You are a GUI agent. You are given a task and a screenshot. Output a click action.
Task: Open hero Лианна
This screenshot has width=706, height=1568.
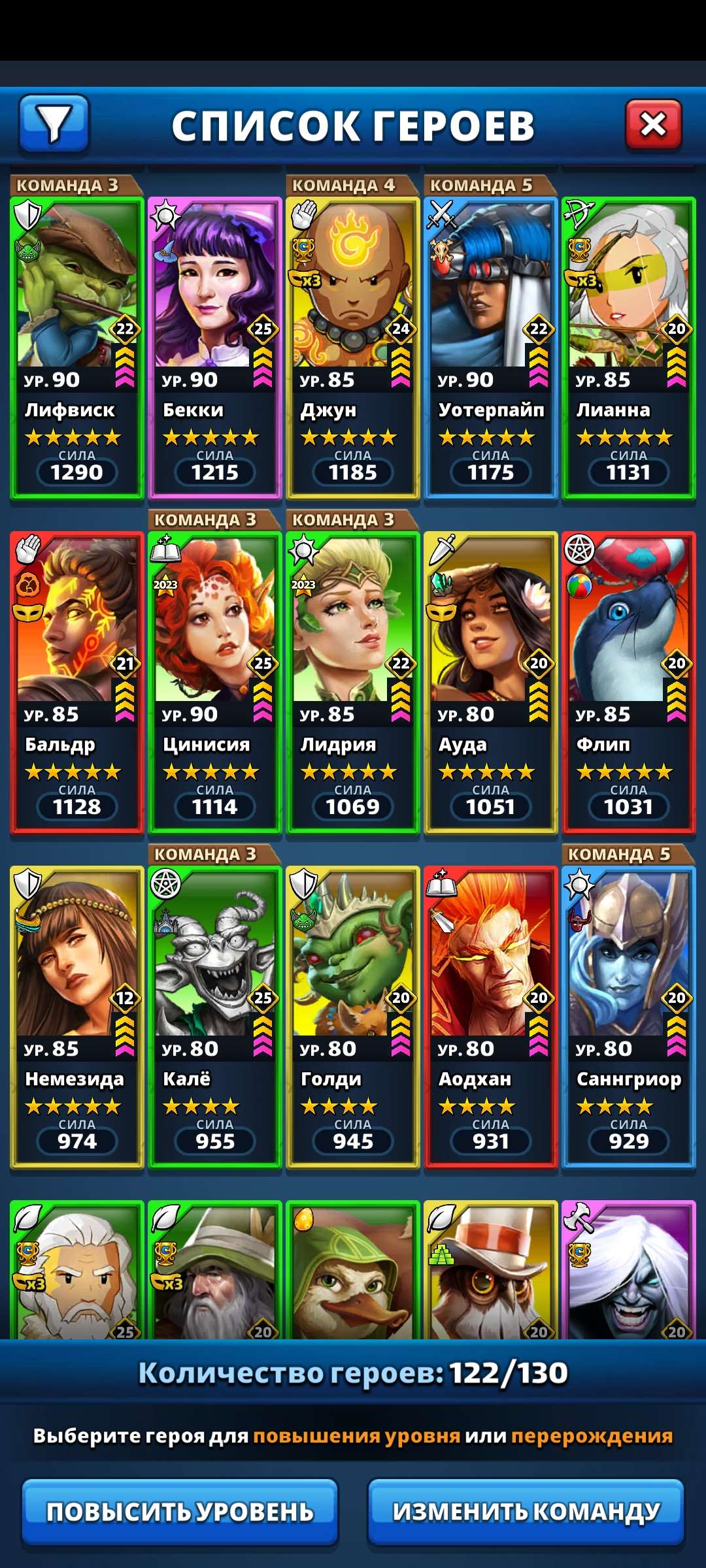628,348
